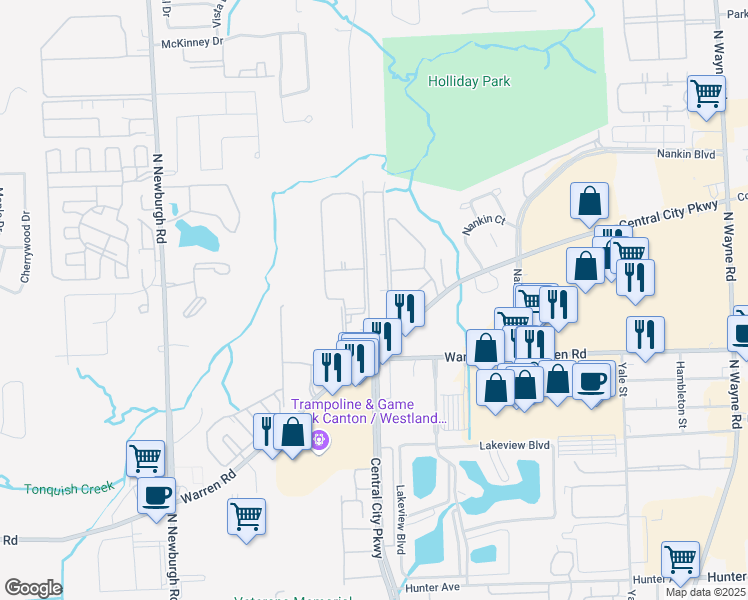Image resolution: width=748 pixels, height=600 pixels.
Task: Open the Trampoline & Game Park marker
Action: 319,438
